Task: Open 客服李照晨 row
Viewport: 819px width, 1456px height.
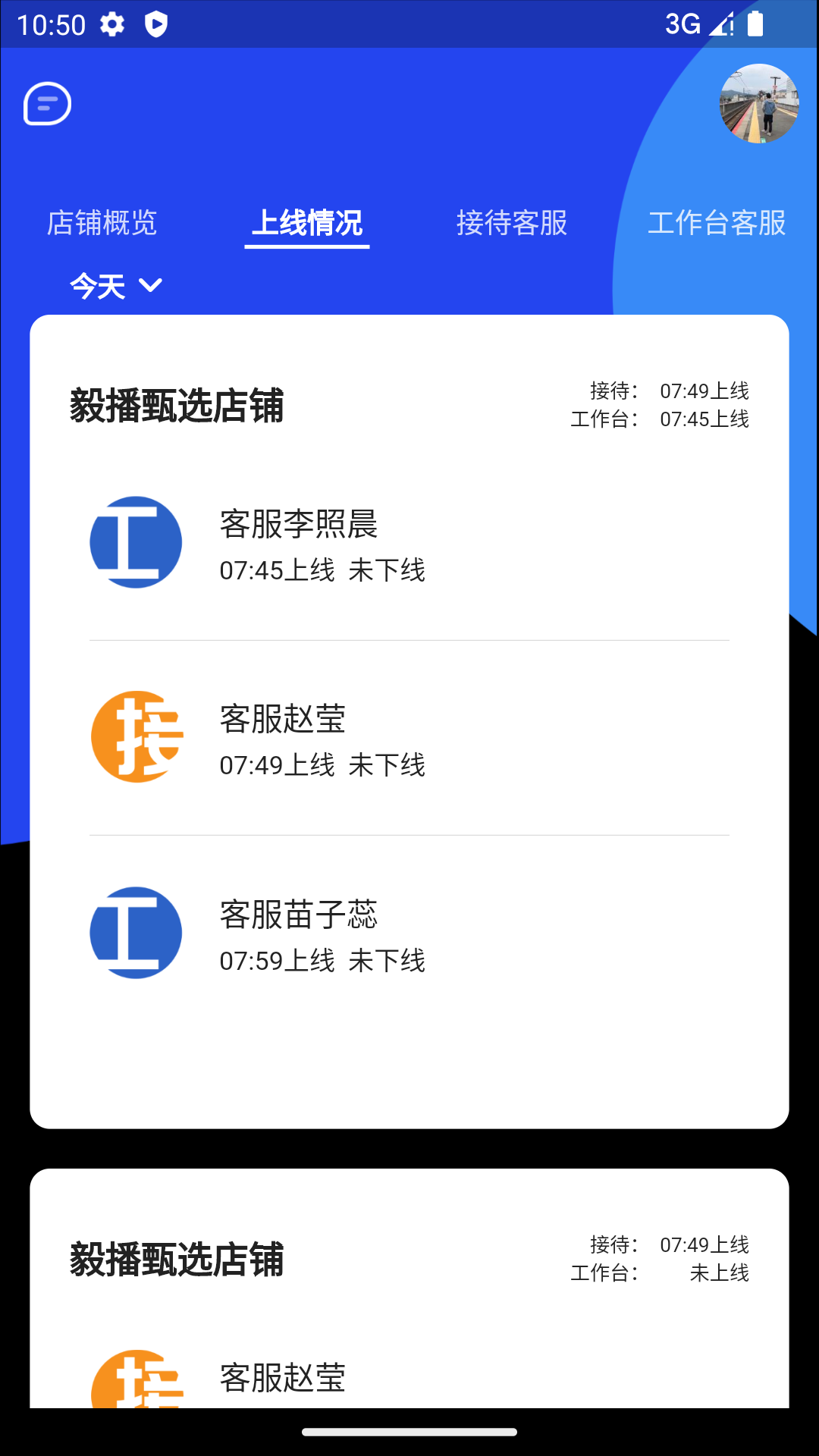Action: (409, 543)
